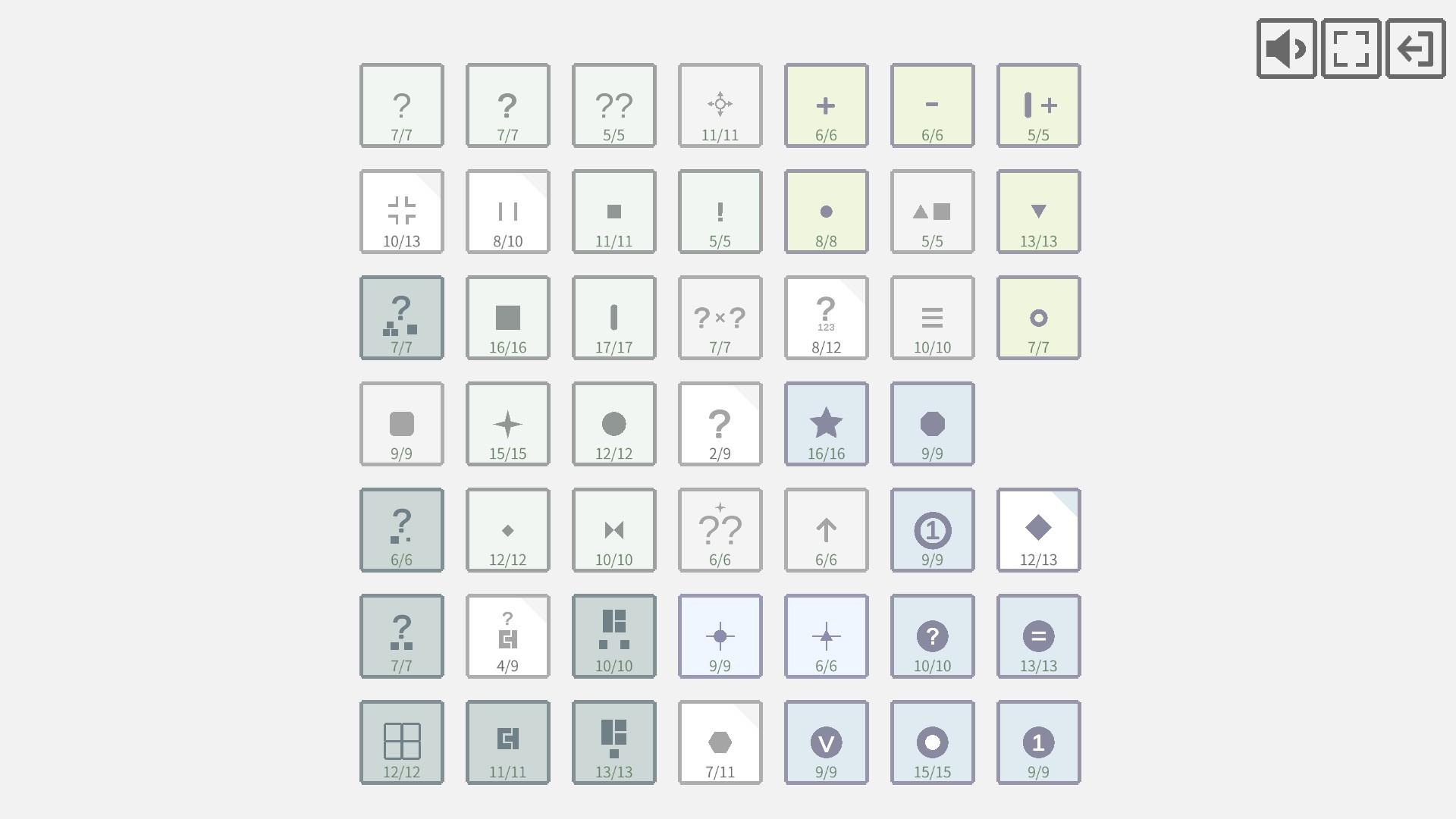Open the ?123 pack showing 8/12
This screenshot has width=1456, height=819.
coord(826,318)
